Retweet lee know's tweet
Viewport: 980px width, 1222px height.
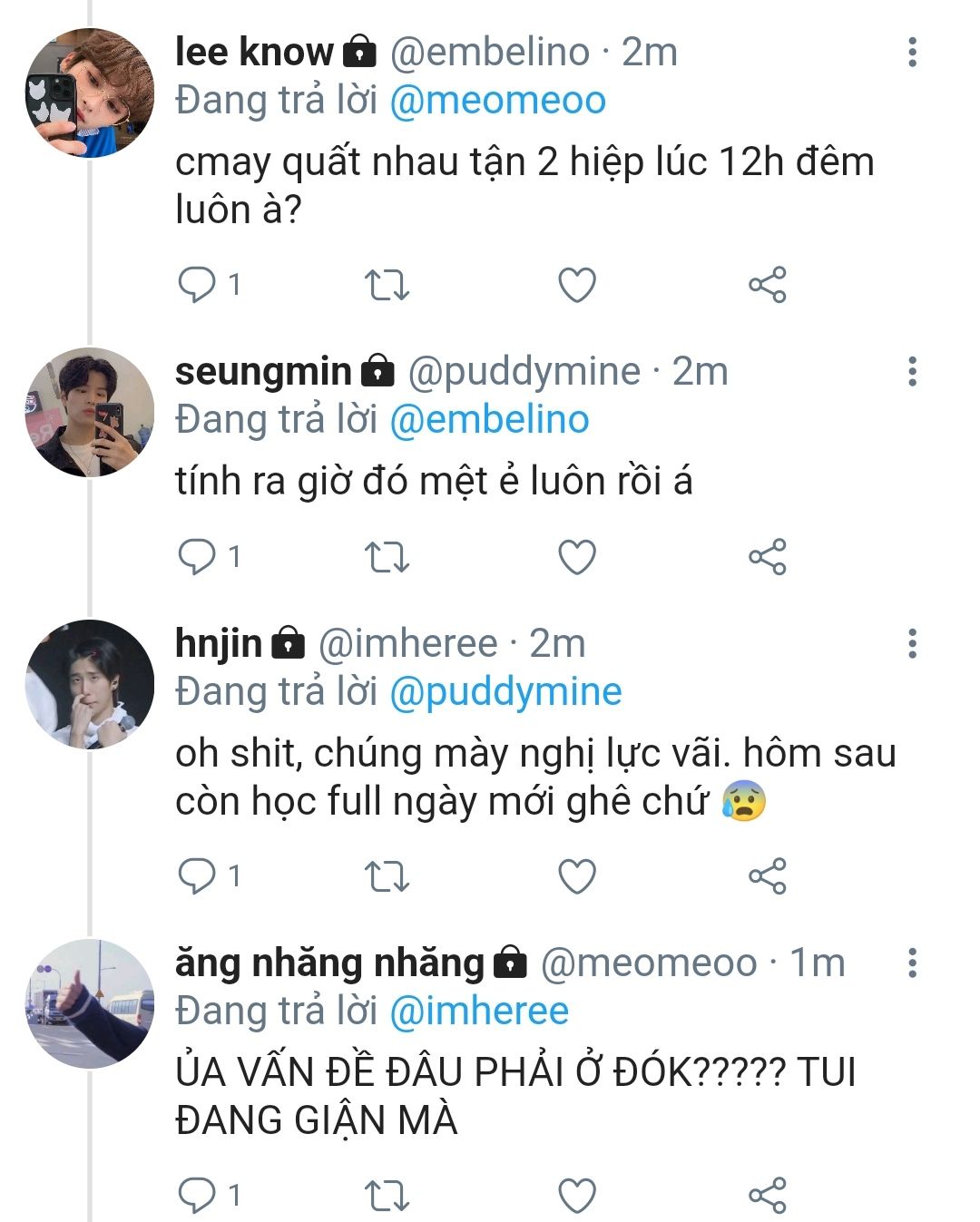387,286
